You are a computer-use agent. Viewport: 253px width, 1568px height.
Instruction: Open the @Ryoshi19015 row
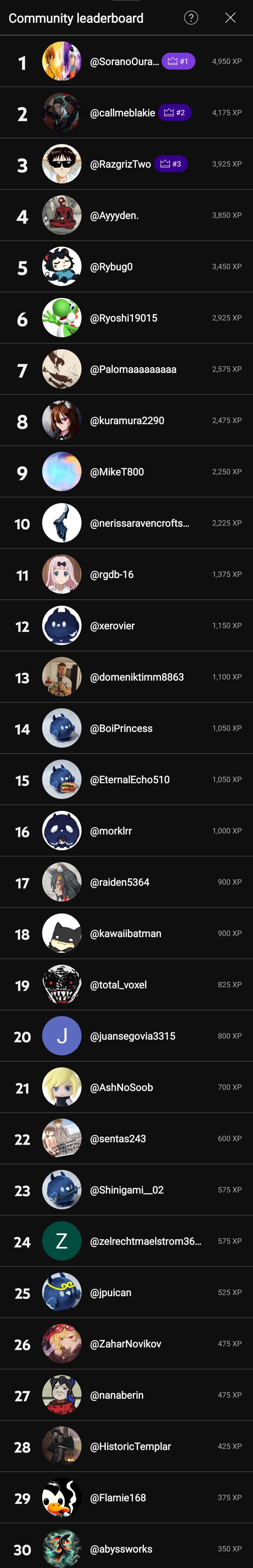(x=123, y=318)
